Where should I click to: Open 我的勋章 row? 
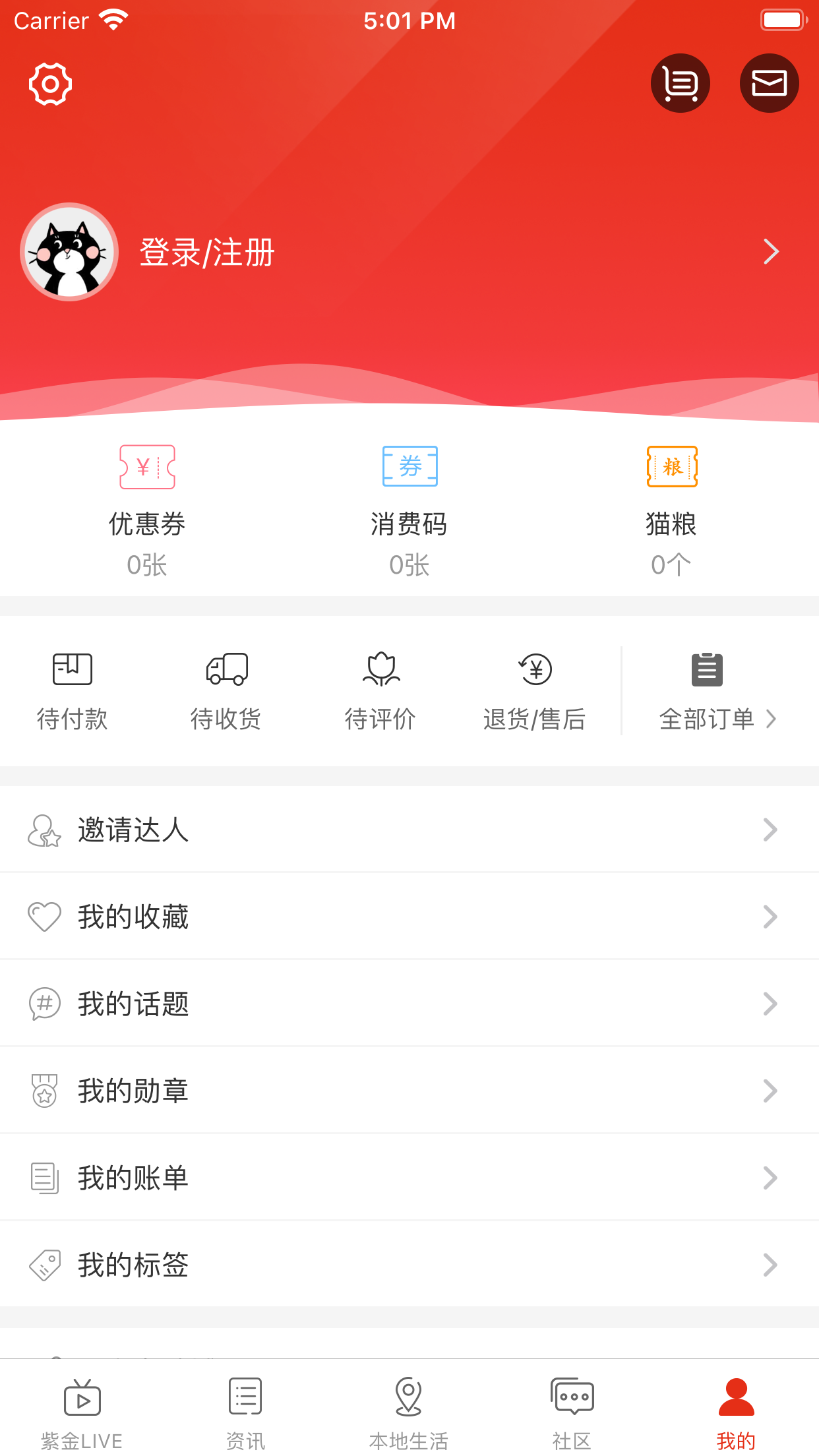(x=409, y=1091)
